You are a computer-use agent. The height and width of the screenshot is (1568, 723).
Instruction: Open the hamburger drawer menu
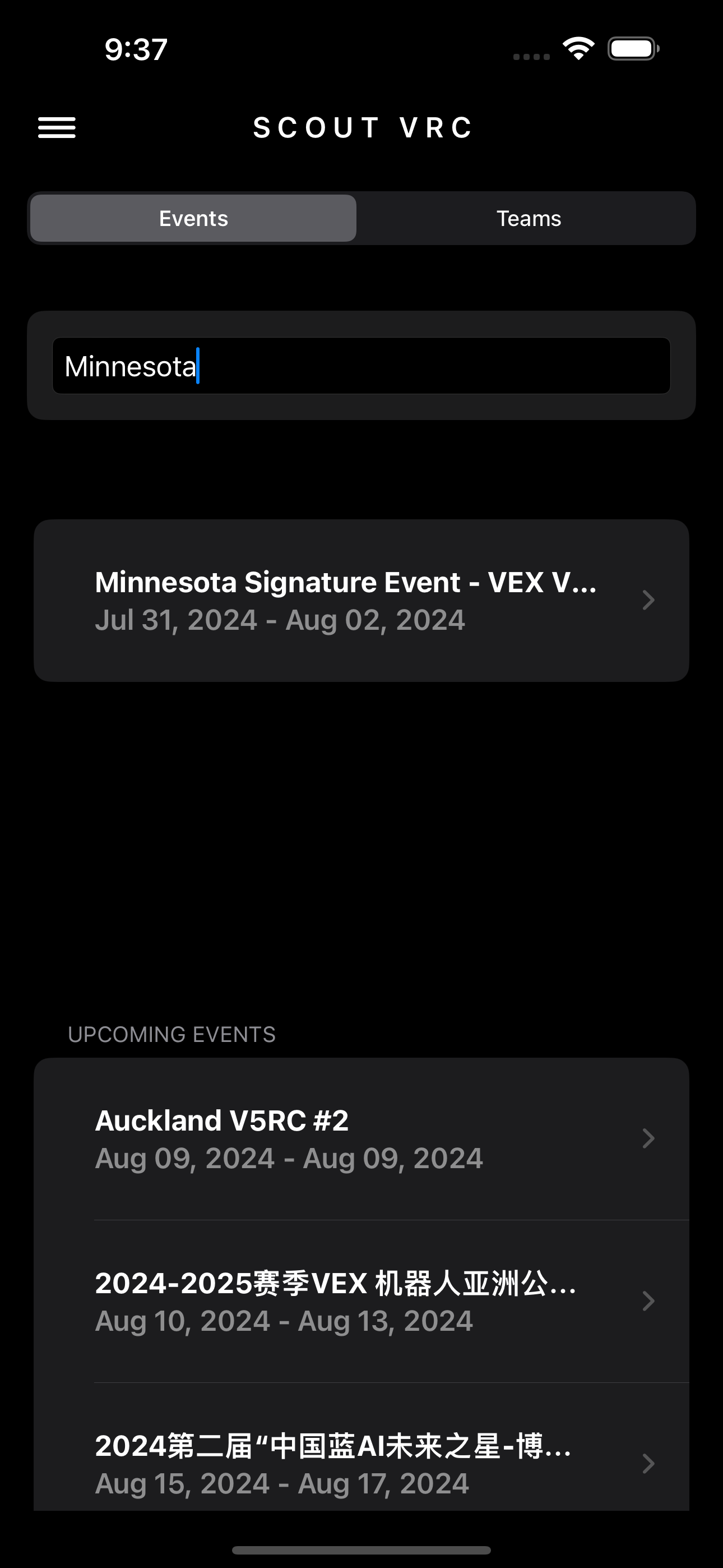point(57,128)
